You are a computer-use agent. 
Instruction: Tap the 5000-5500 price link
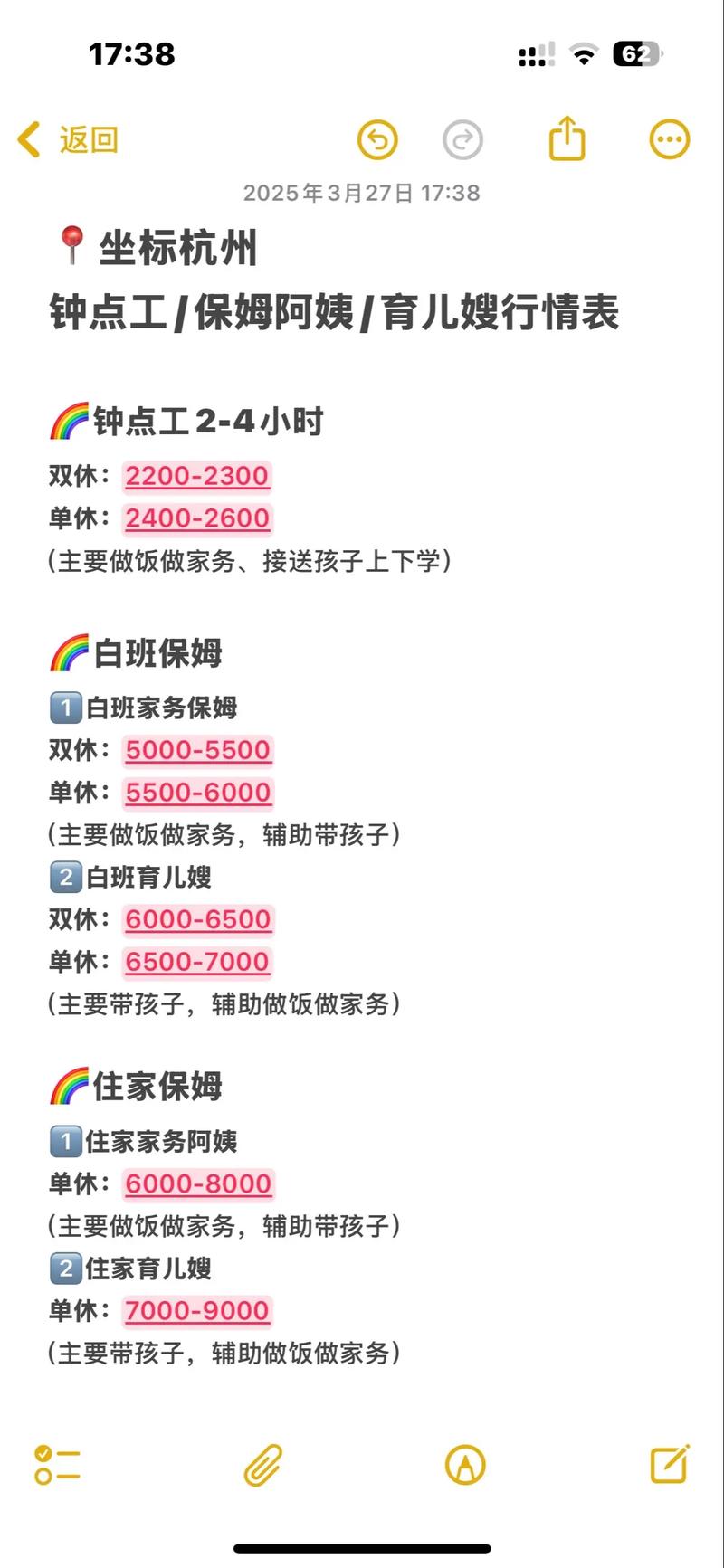coord(197,750)
